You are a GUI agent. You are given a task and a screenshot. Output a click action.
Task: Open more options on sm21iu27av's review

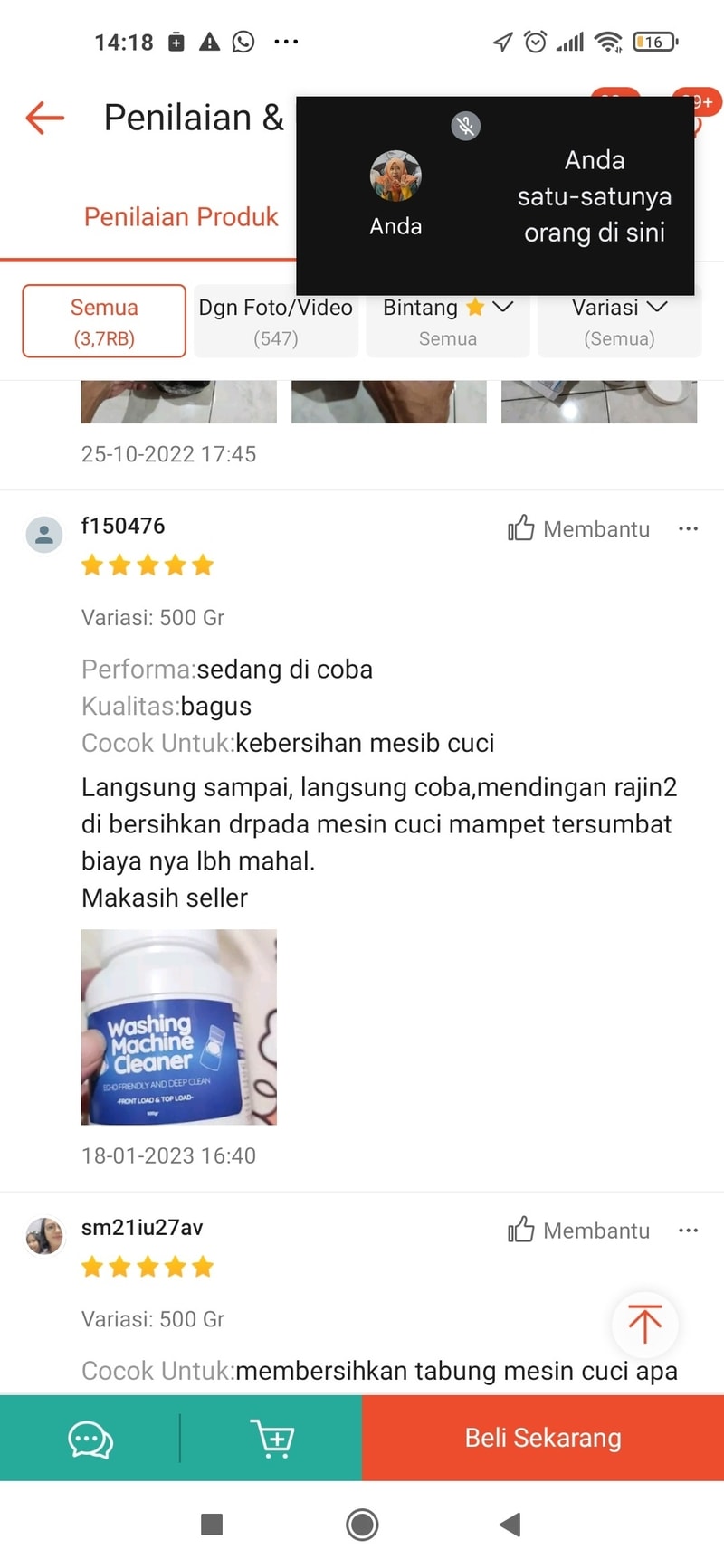(x=688, y=1231)
